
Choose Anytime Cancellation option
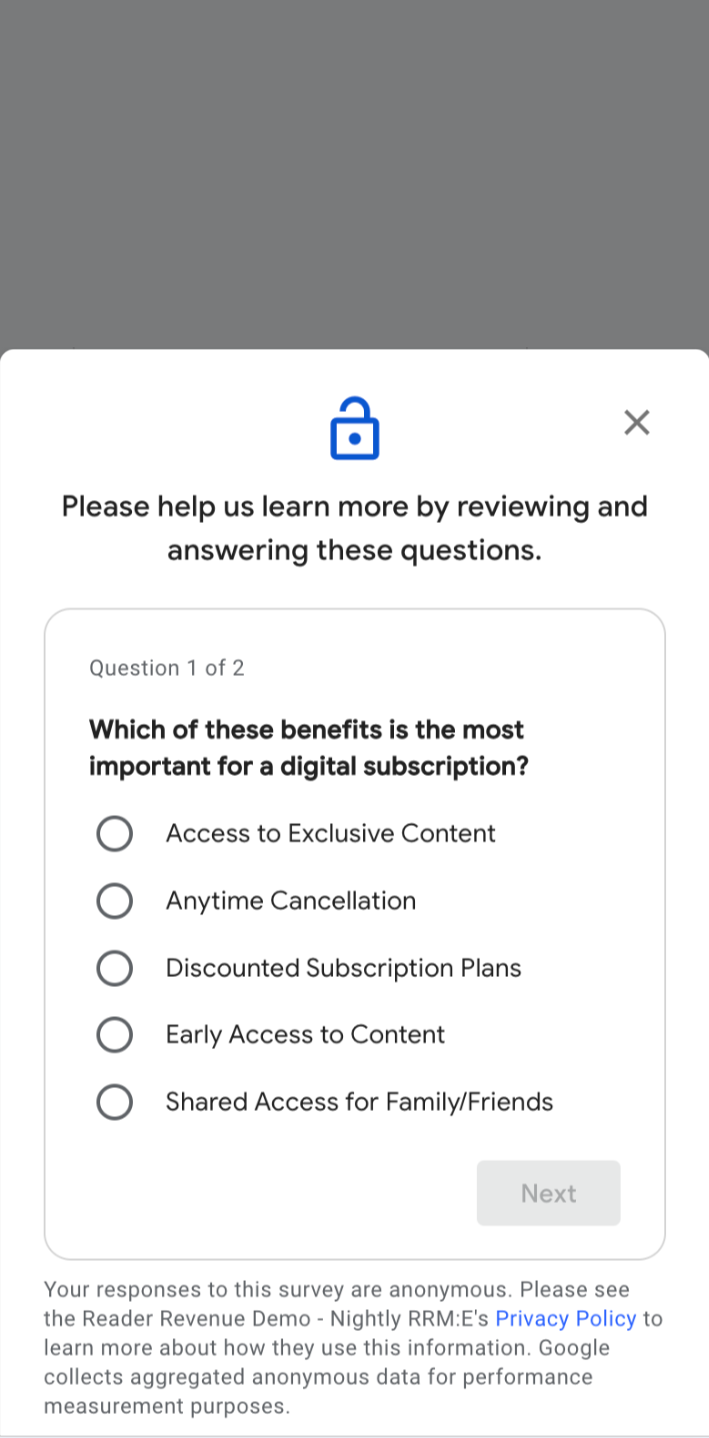pos(115,901)
